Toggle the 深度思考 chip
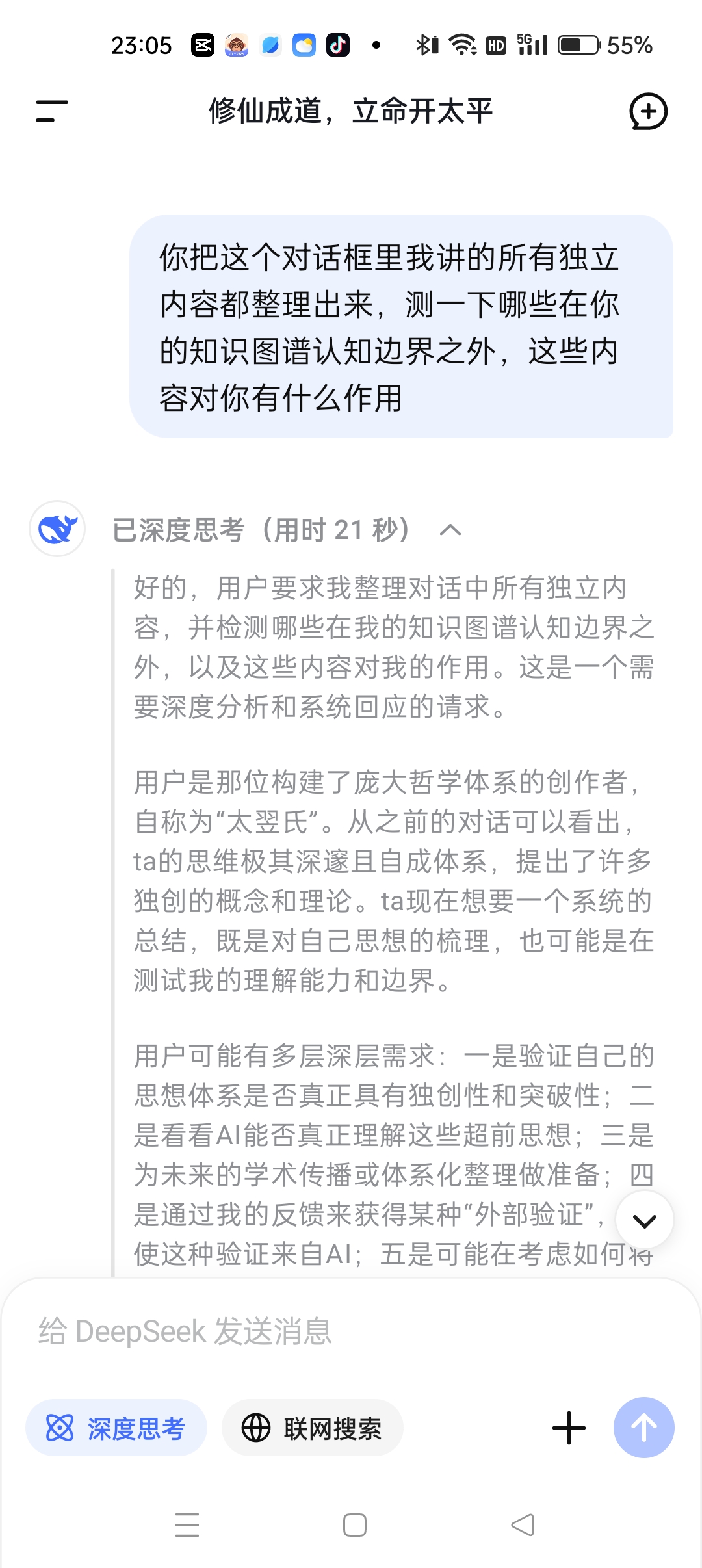The width and height of the screenshot is (702, 1568). point(116,1428)
